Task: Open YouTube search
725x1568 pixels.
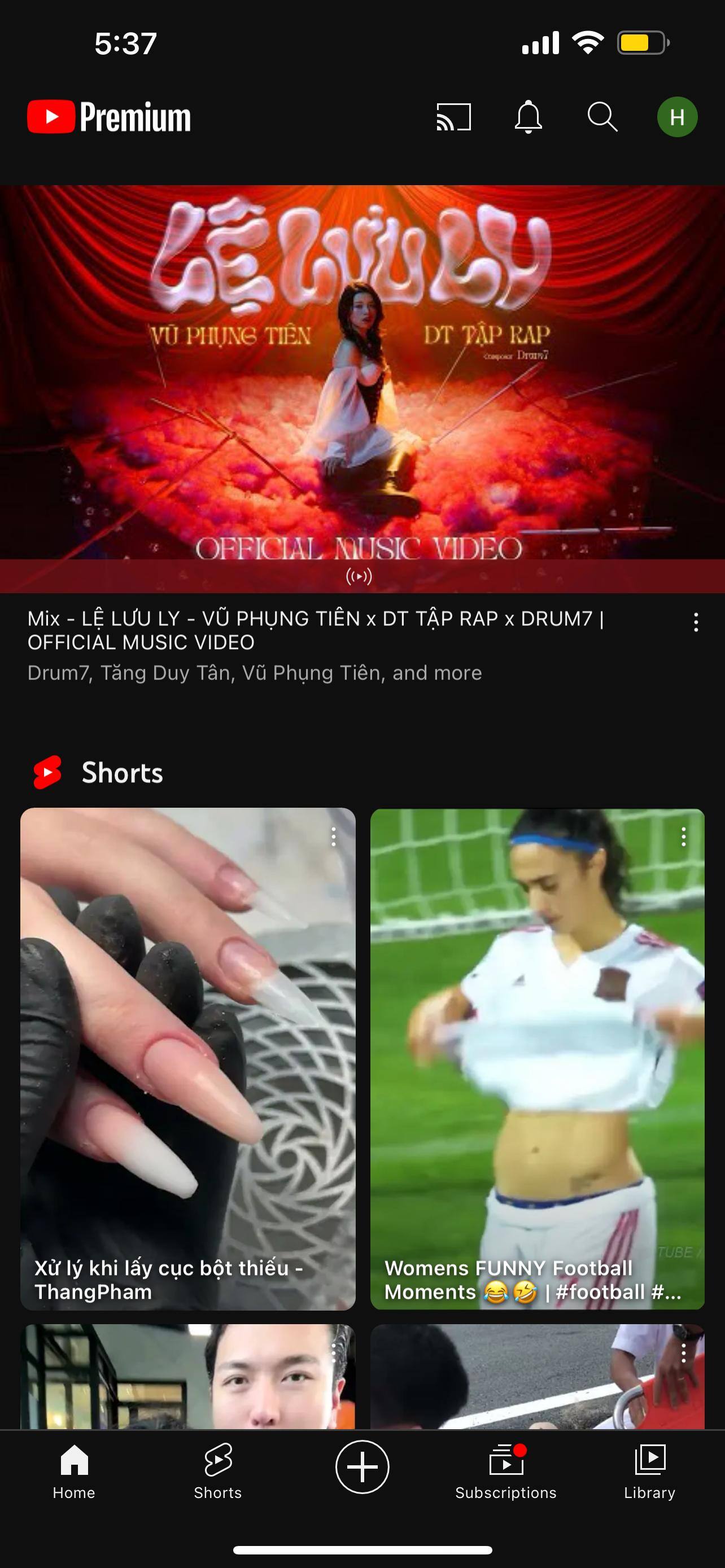Action: pyautogui.click(x=602, y=117)
